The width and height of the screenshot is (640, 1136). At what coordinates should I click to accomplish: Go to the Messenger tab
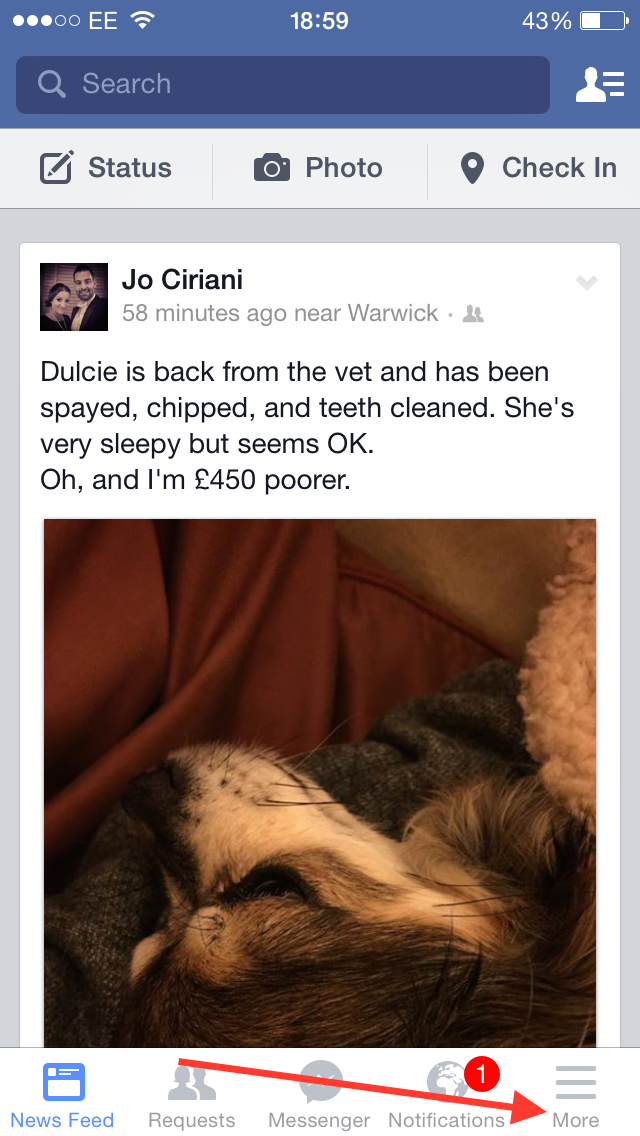(320, 1096)
